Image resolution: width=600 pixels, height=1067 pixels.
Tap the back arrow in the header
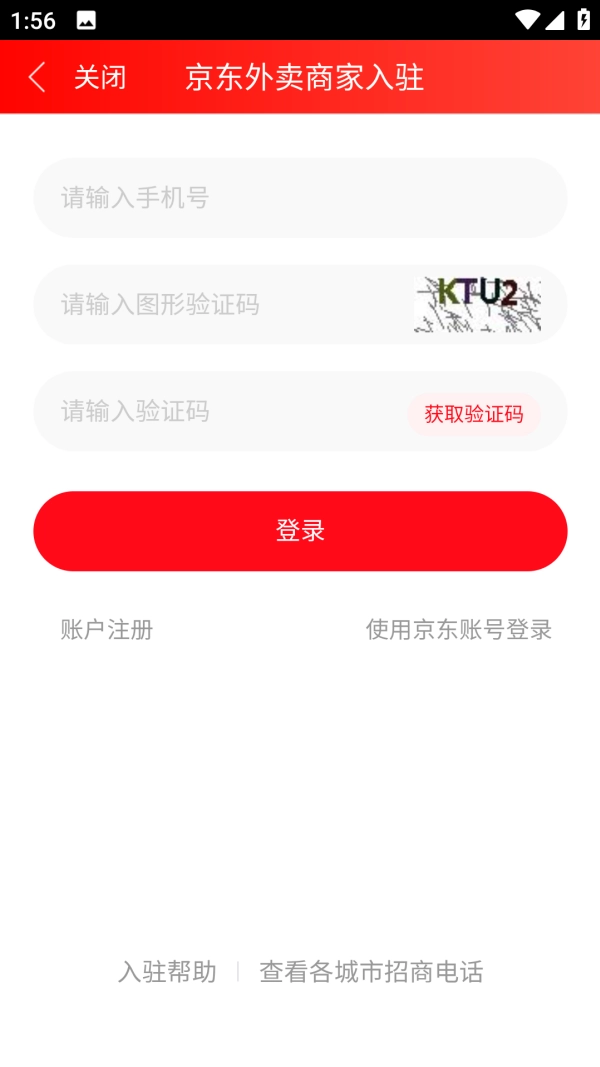coord(37,77)
